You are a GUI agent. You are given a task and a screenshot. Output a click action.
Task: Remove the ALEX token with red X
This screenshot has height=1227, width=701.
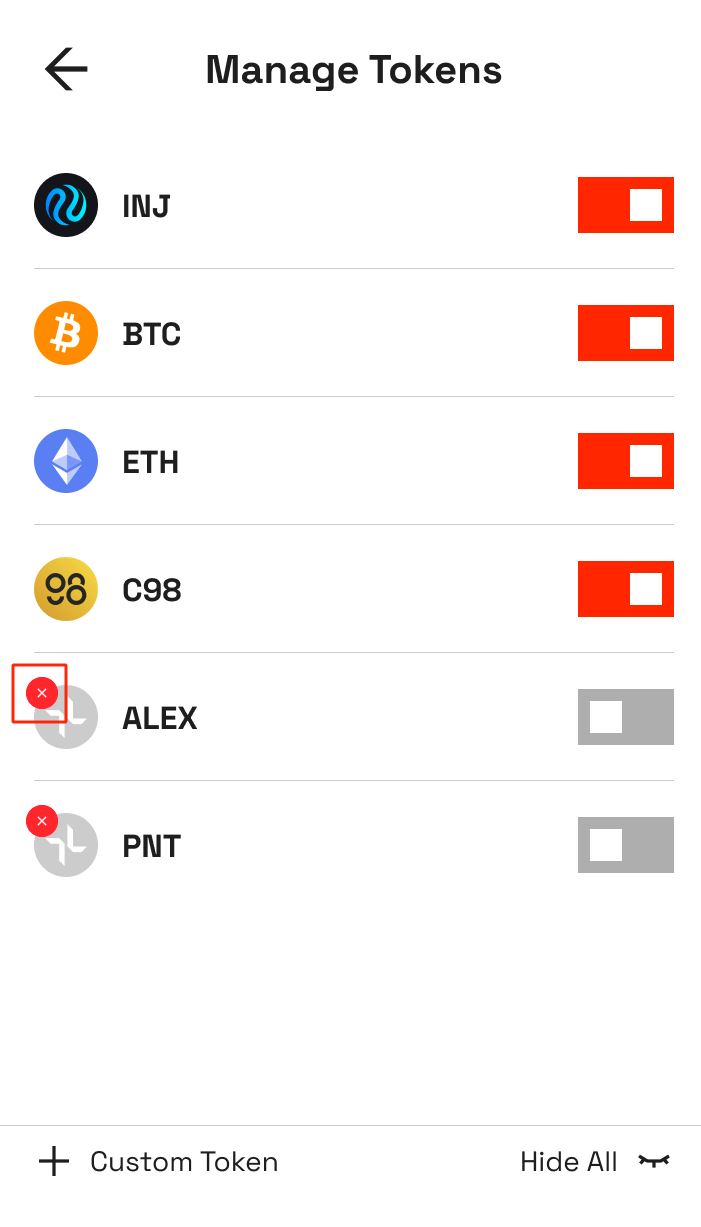[42, 693]
